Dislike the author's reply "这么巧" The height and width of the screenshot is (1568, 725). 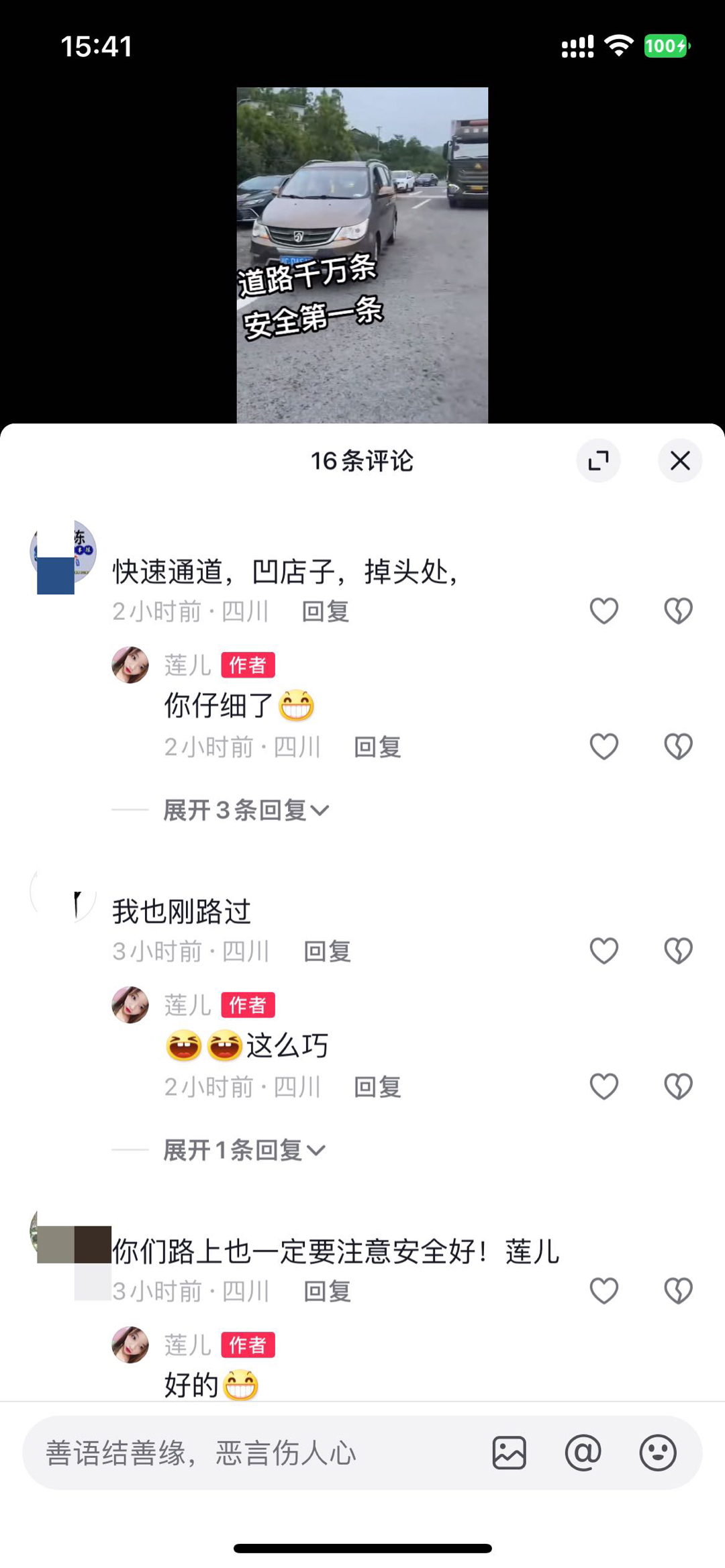[678, 1087]
